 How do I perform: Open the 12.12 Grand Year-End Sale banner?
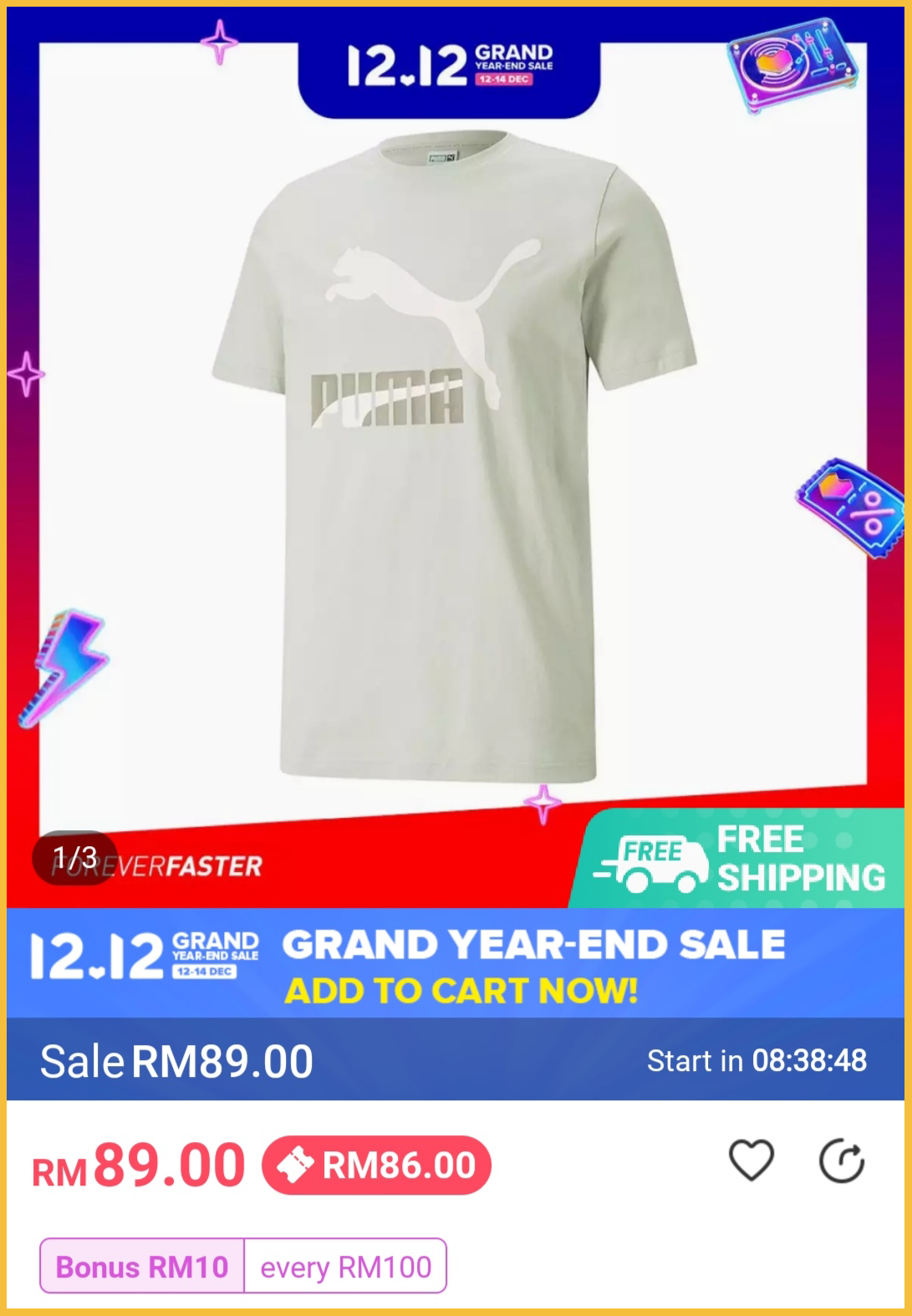click(x=456, y=962)
